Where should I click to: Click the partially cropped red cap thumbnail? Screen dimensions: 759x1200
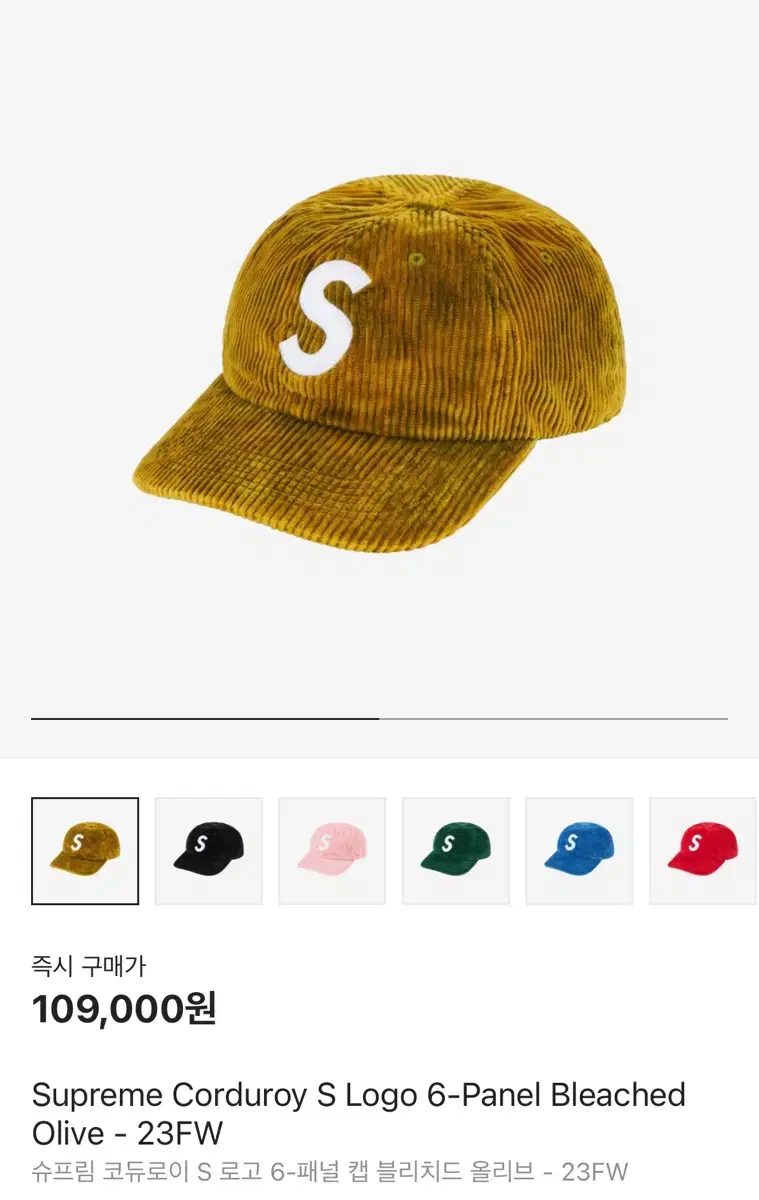pyautogui.click(x=702, y=850)
